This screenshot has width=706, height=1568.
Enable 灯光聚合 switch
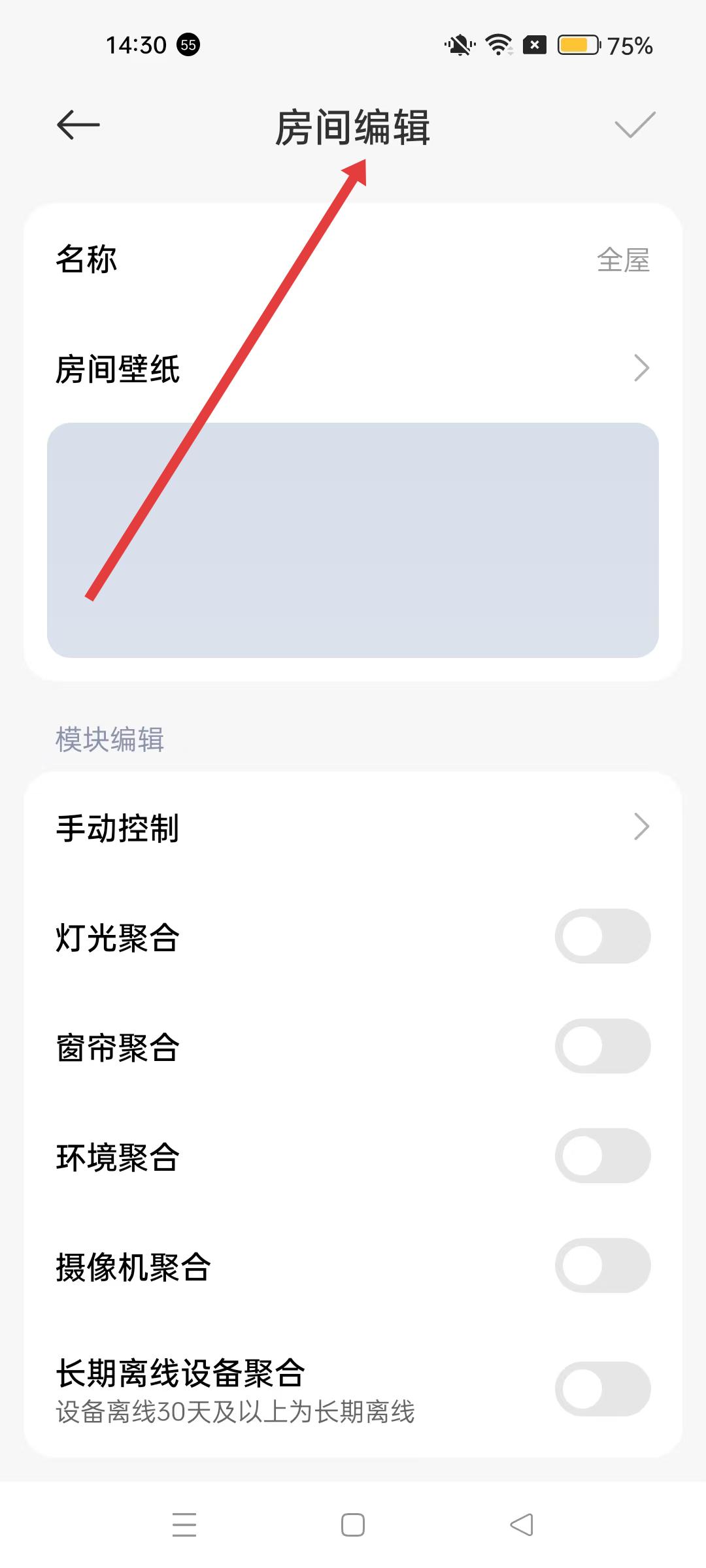tap(602, 936)
